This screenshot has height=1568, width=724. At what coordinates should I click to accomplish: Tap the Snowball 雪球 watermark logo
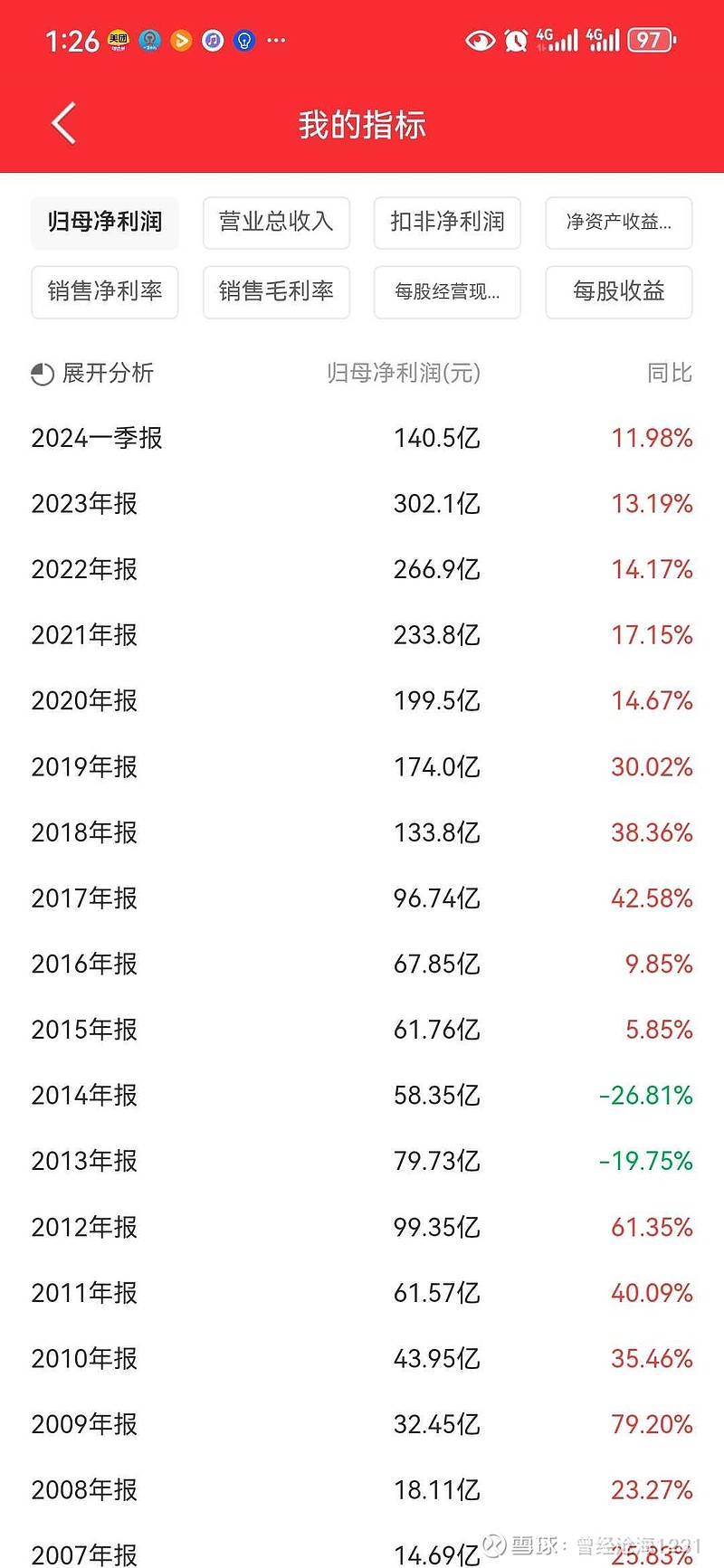click(x=493, y=1547)
